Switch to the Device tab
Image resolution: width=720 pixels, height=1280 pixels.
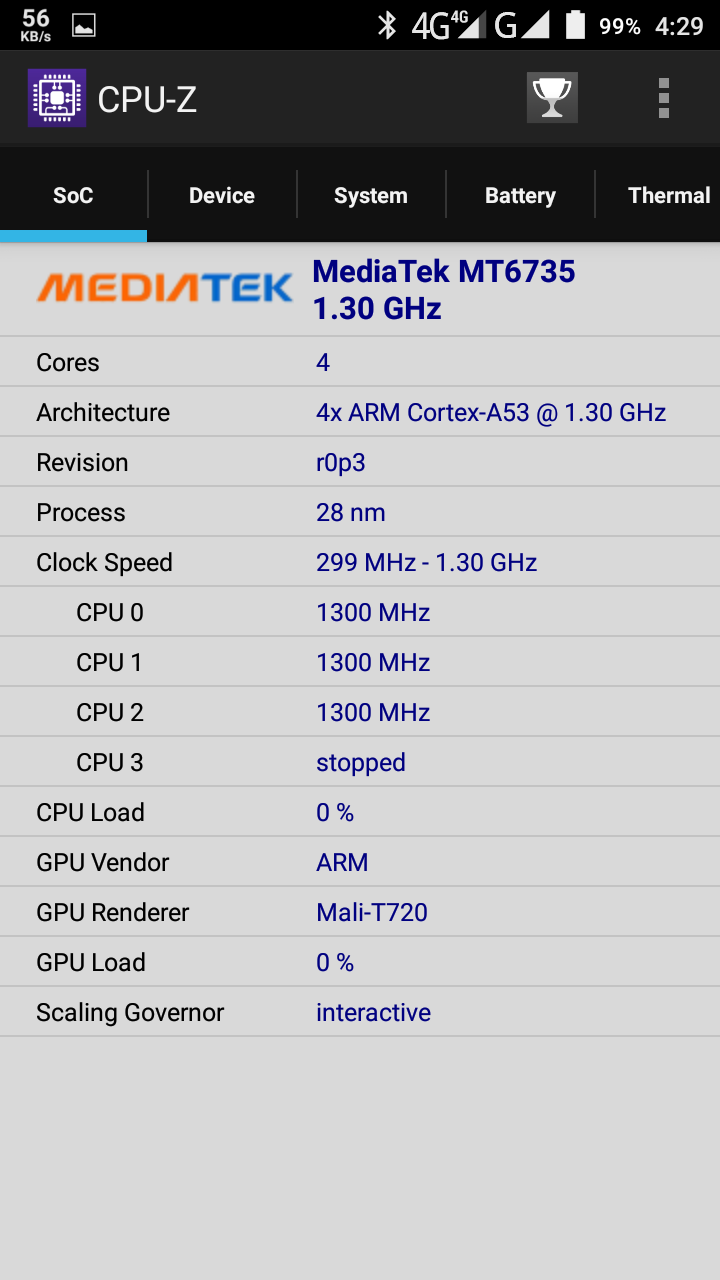222,195
